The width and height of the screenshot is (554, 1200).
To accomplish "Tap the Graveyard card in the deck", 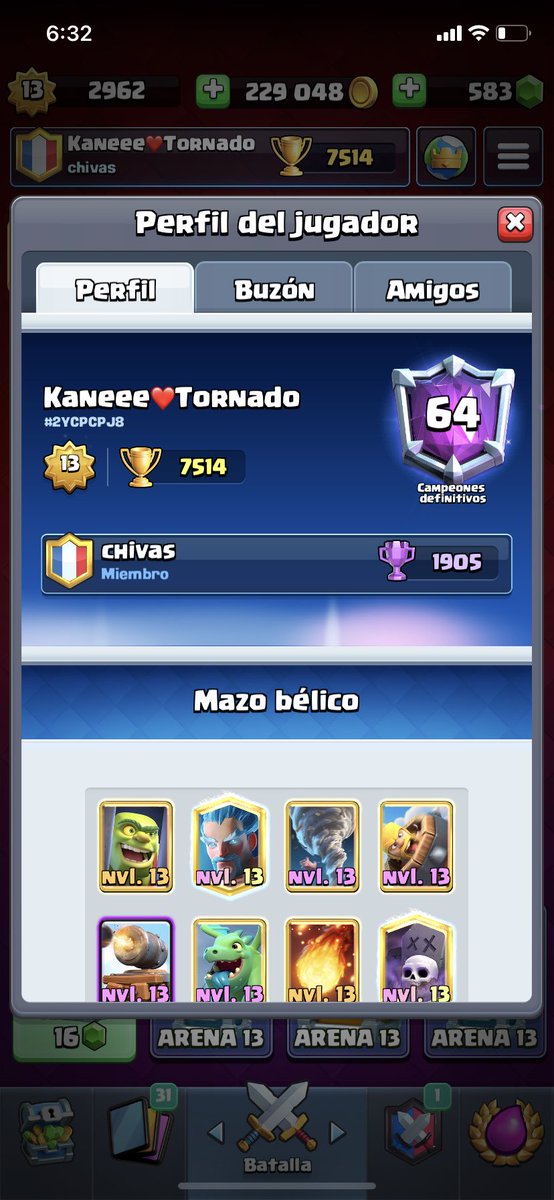I will coord(416,960).
